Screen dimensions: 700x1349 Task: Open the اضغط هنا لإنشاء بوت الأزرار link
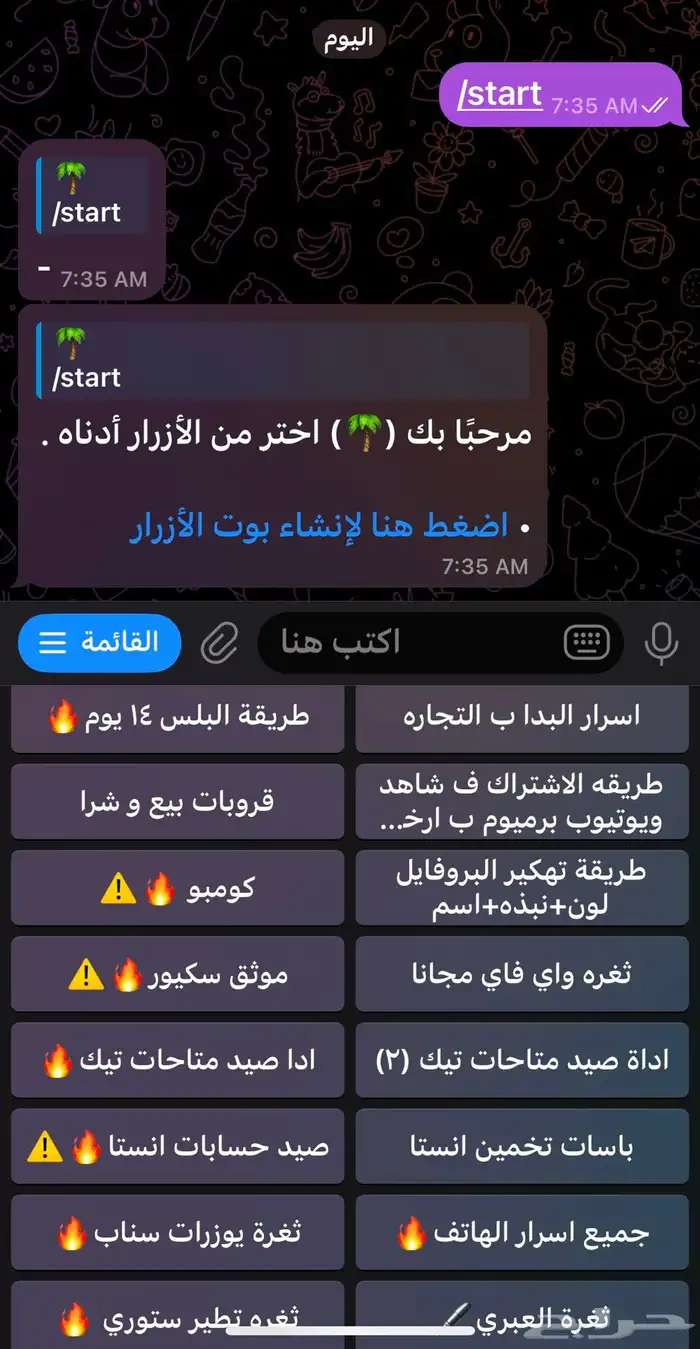(x=318, y=526)
